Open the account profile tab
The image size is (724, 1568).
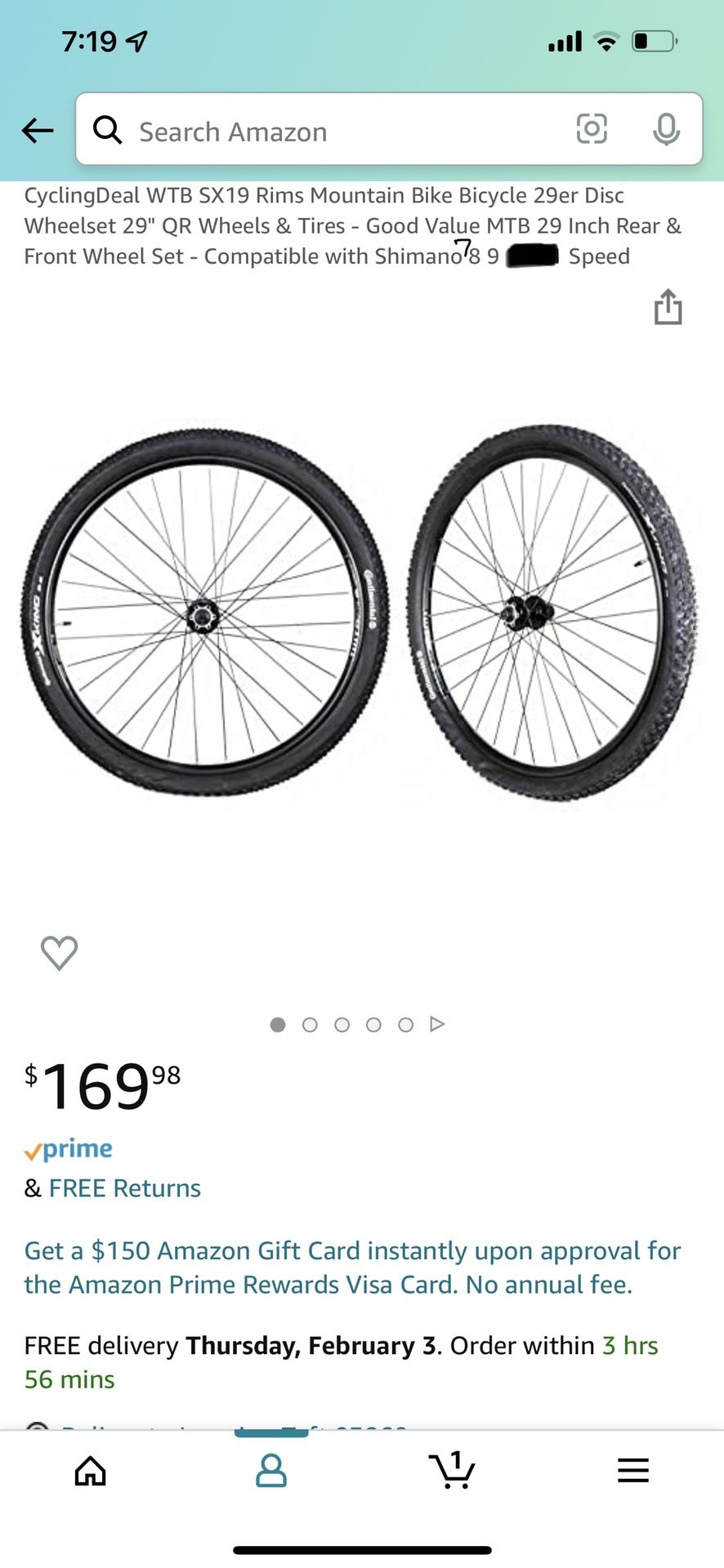(x=271, y=1471)
